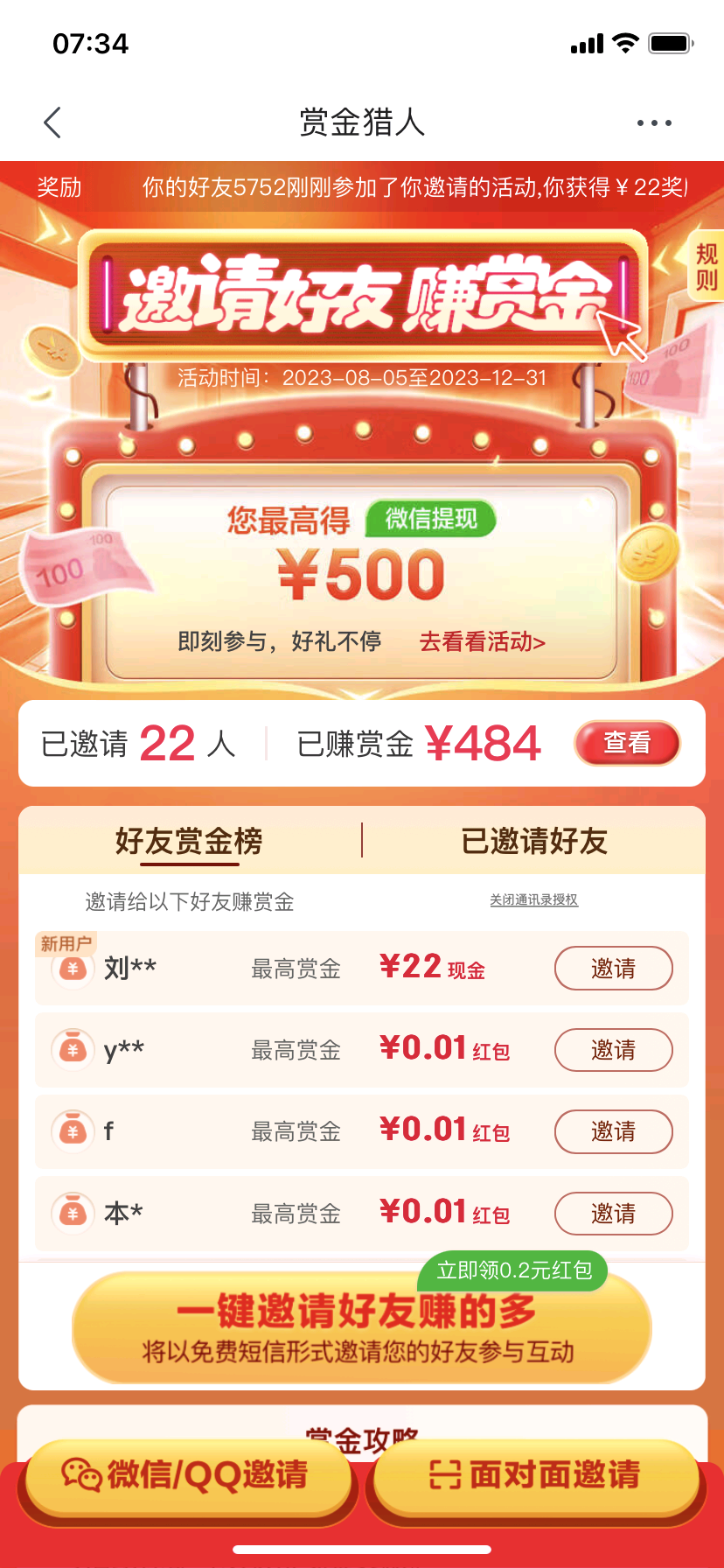Tap 查看 to view earned bounty

627,743
